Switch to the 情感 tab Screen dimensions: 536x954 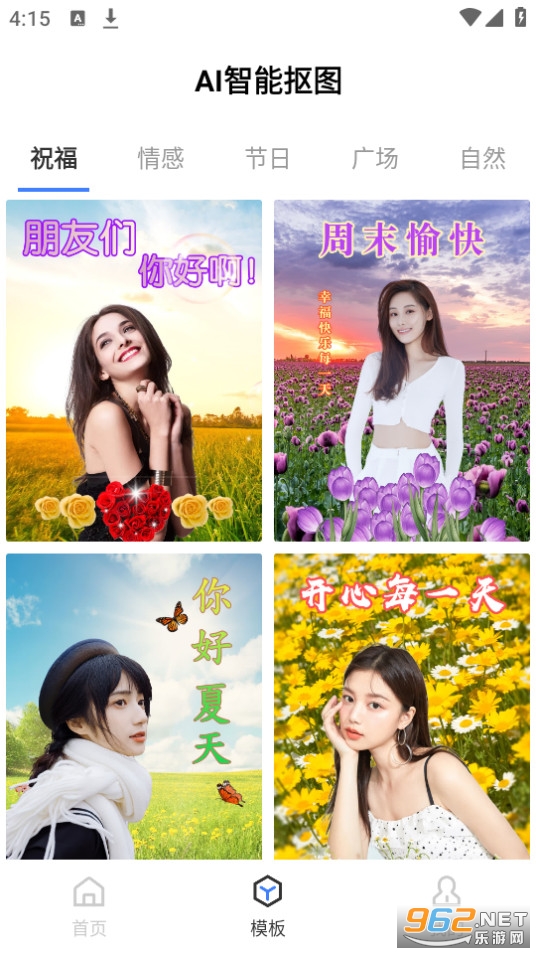(x=161, y=159)
